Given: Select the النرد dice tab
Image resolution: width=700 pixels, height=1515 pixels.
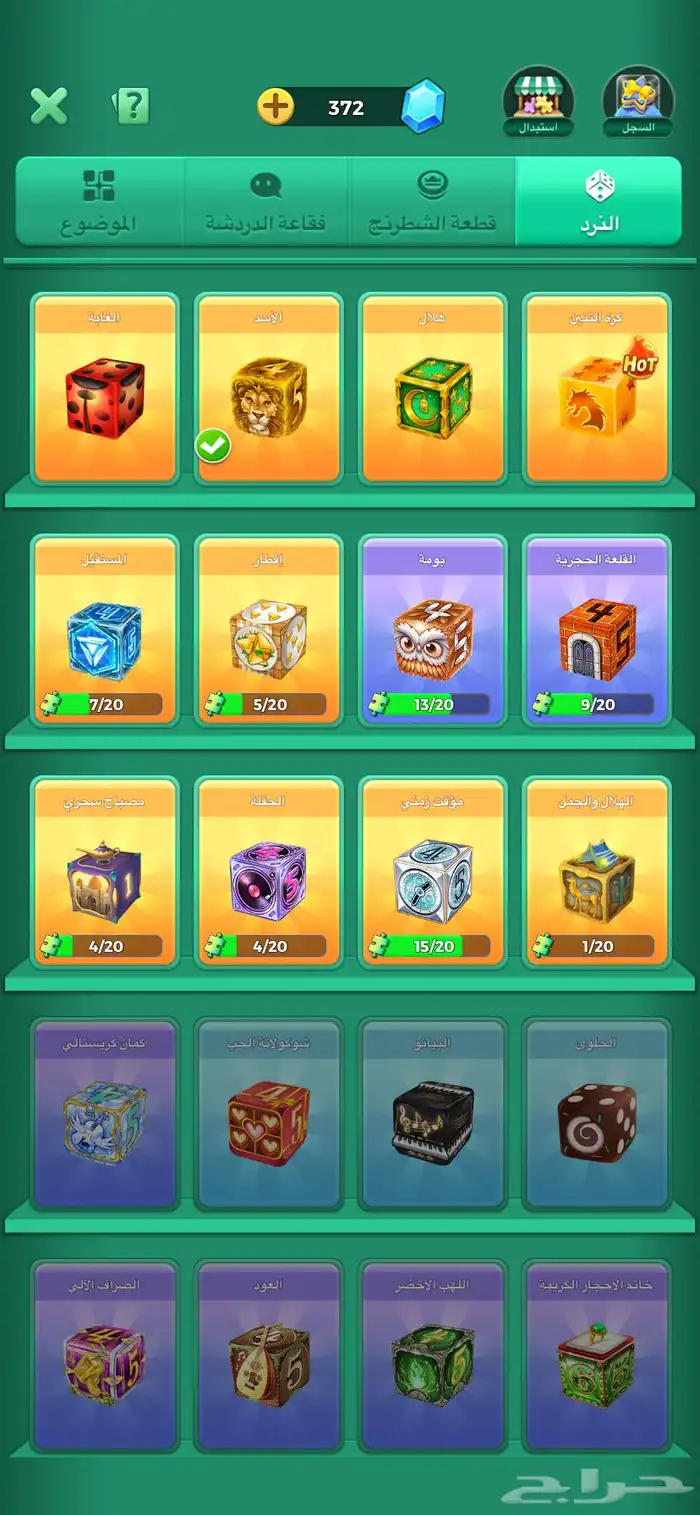Looking at the screenshot, I should (x=598, y=201).
